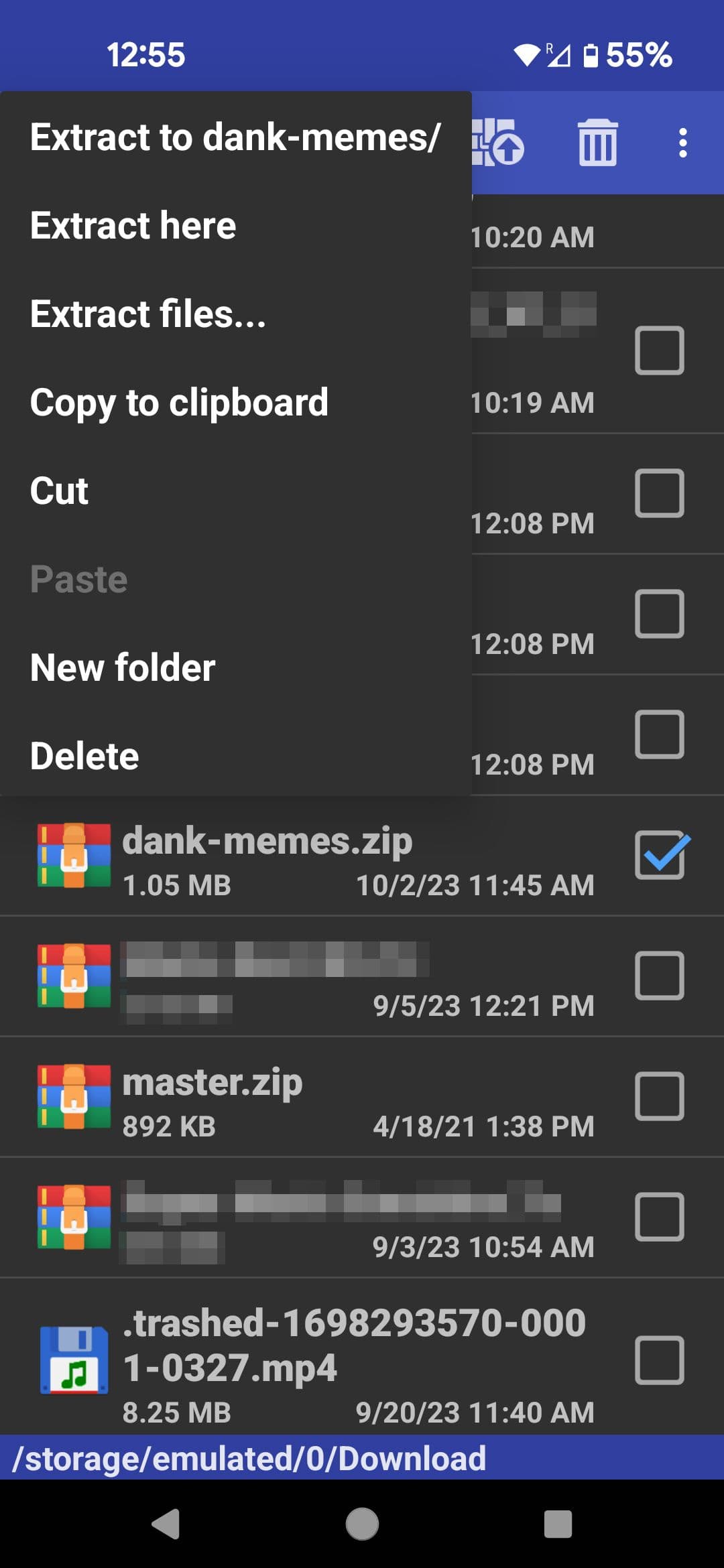Tap the trash can toolbar icon
Screen dimensions: 724x1568
pos(597,143)
